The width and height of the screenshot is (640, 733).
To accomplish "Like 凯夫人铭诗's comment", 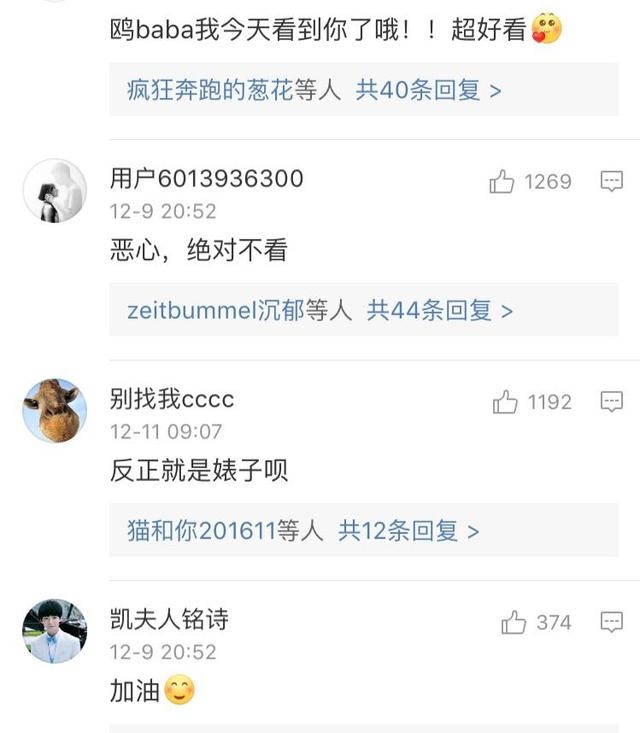I will tap(514, 623).
